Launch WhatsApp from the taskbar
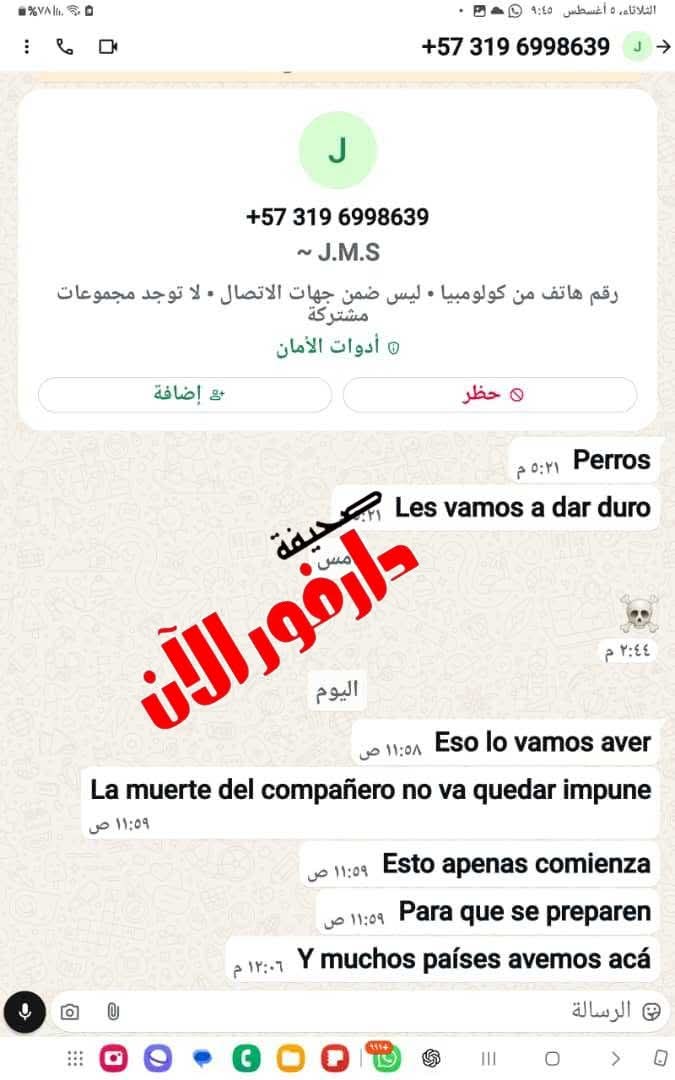The image size is (675, 1080). 386,1058
